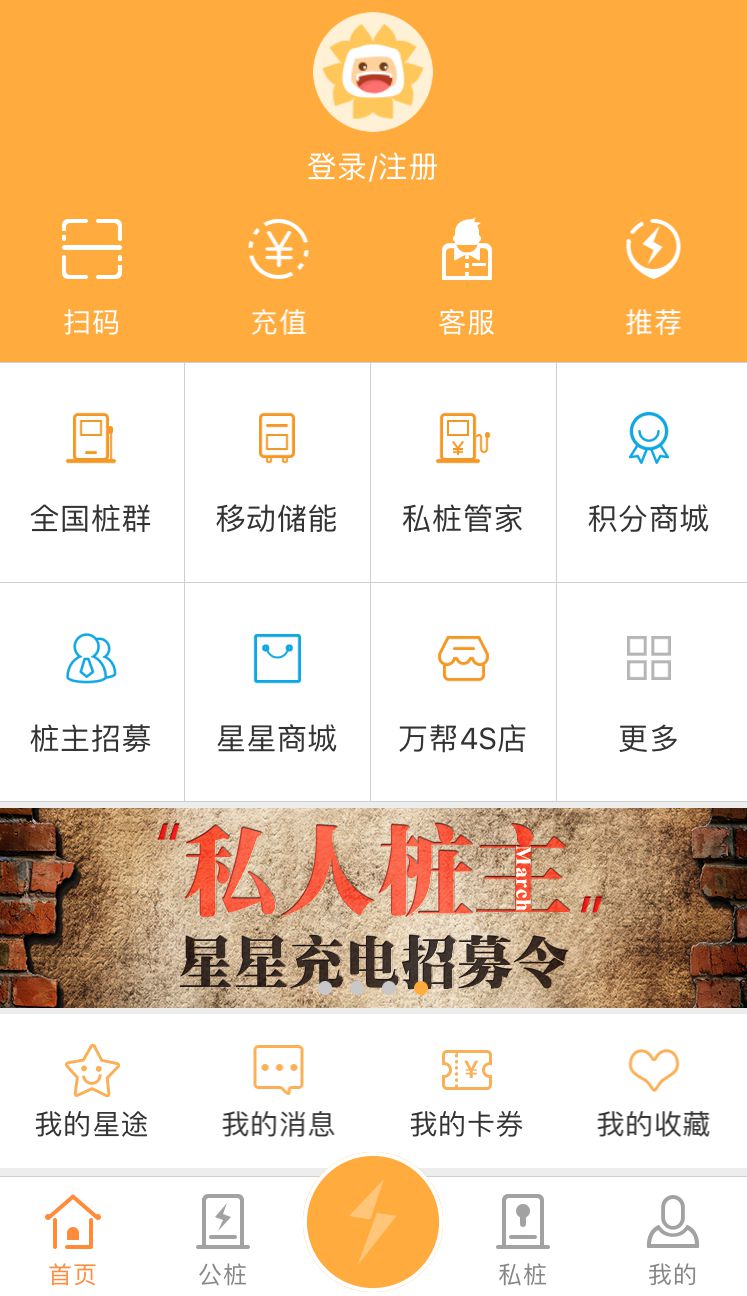
Task: Switch to the 公桩 tab
Action: coord(223,1240)
